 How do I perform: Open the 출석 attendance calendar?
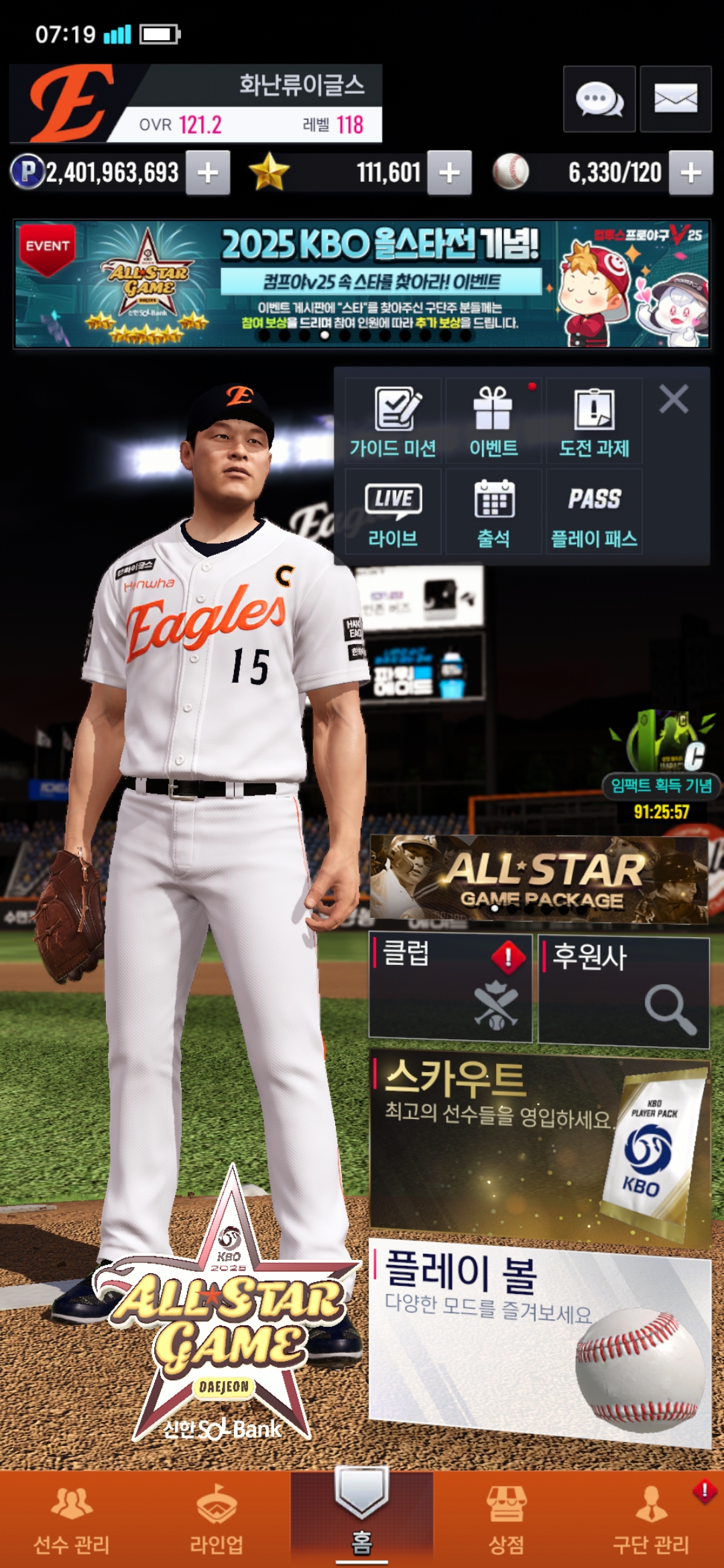coord(493,513)
